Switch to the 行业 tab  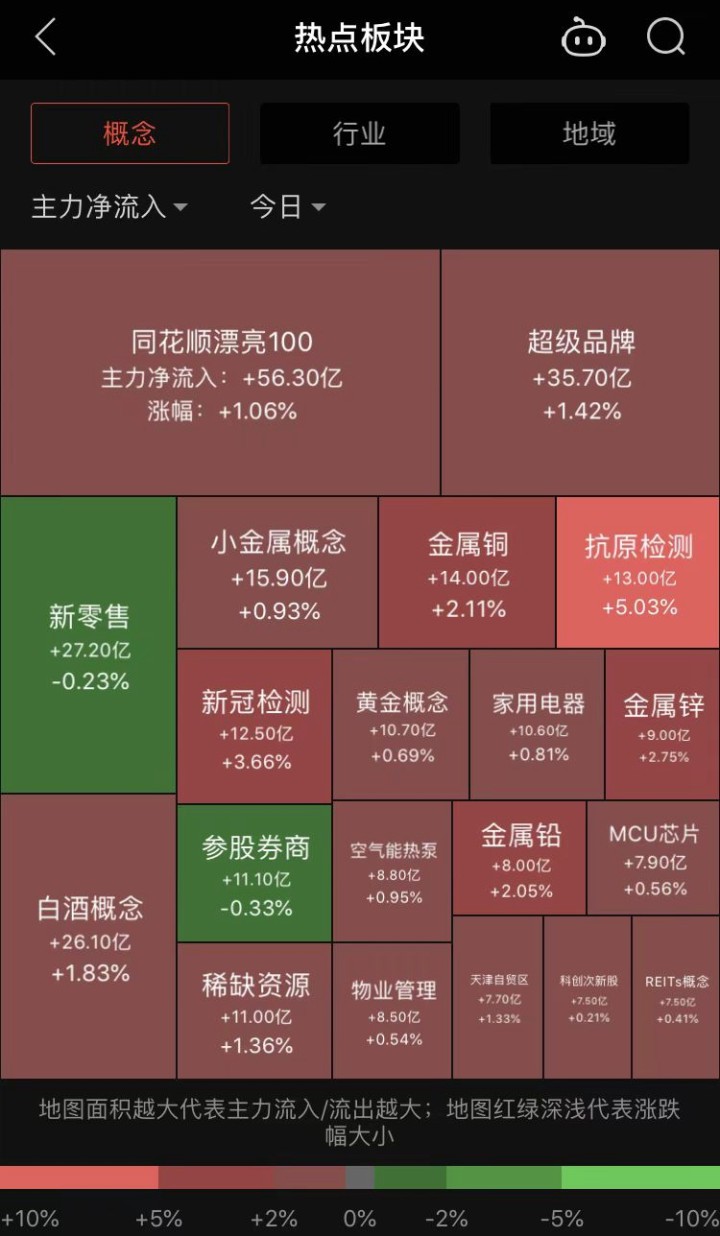click(x=359, y=133)
